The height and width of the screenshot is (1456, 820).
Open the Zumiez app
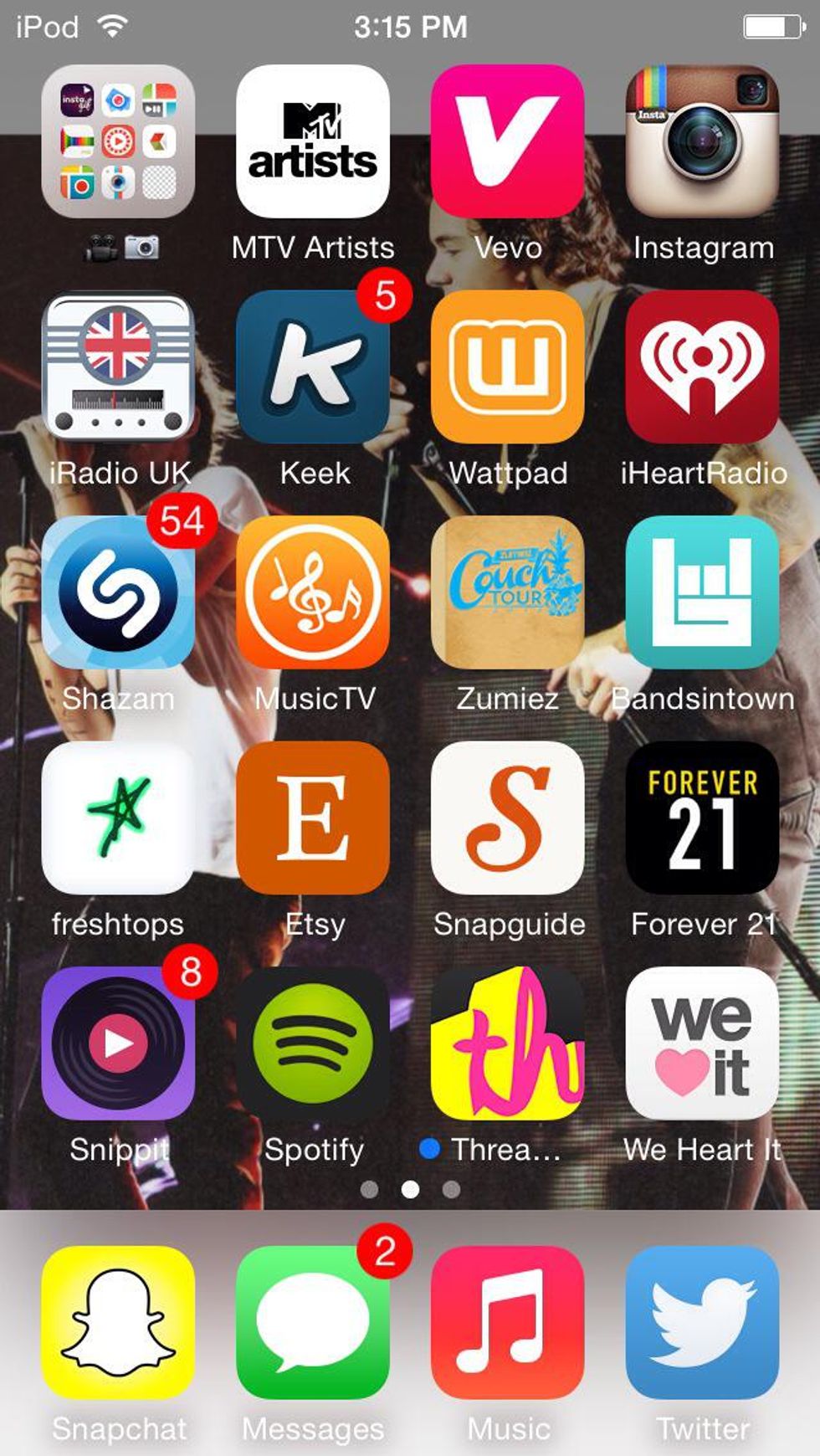point(507,592)
